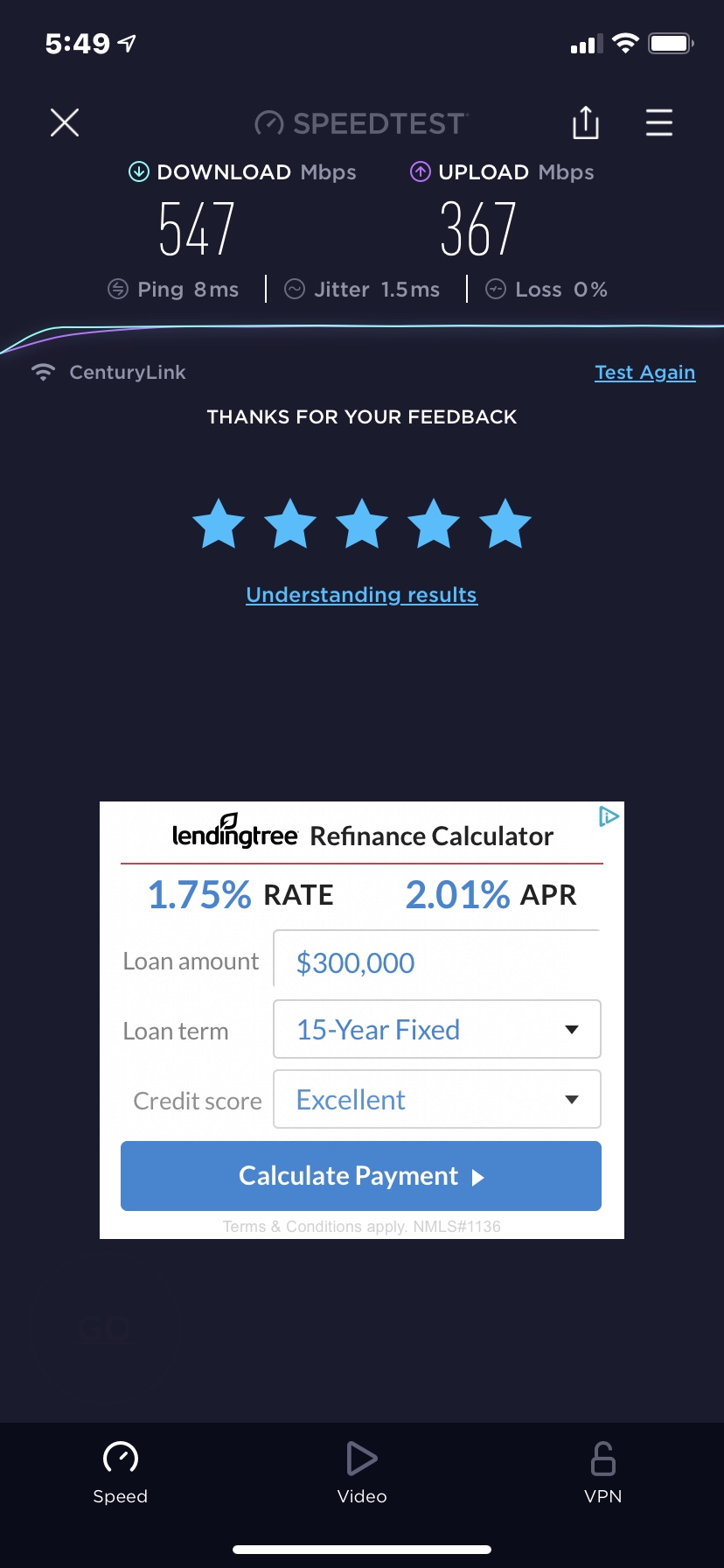Rate with the fifth star

tap(505, 524)
